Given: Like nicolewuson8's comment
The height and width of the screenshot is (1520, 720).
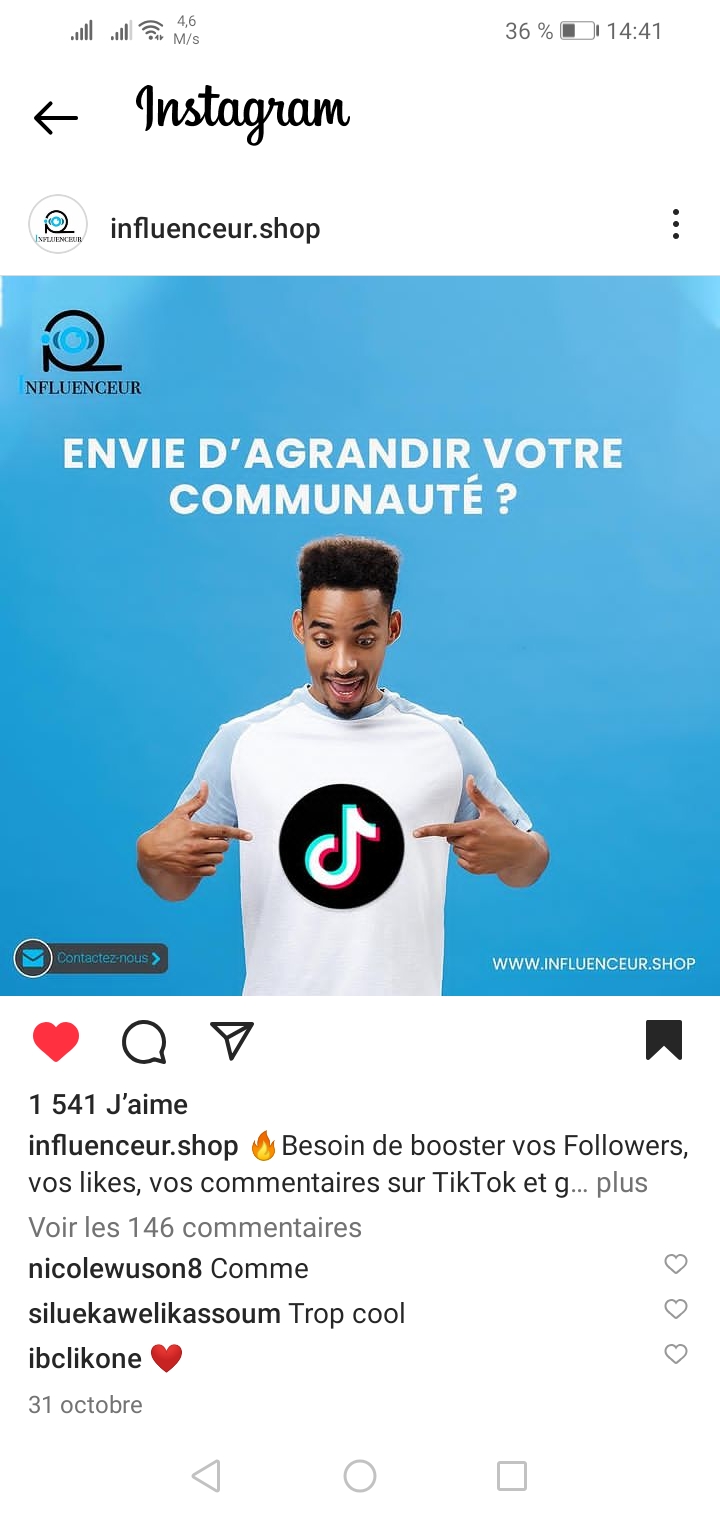Looking at the screenshot, I should [676, 1264].
